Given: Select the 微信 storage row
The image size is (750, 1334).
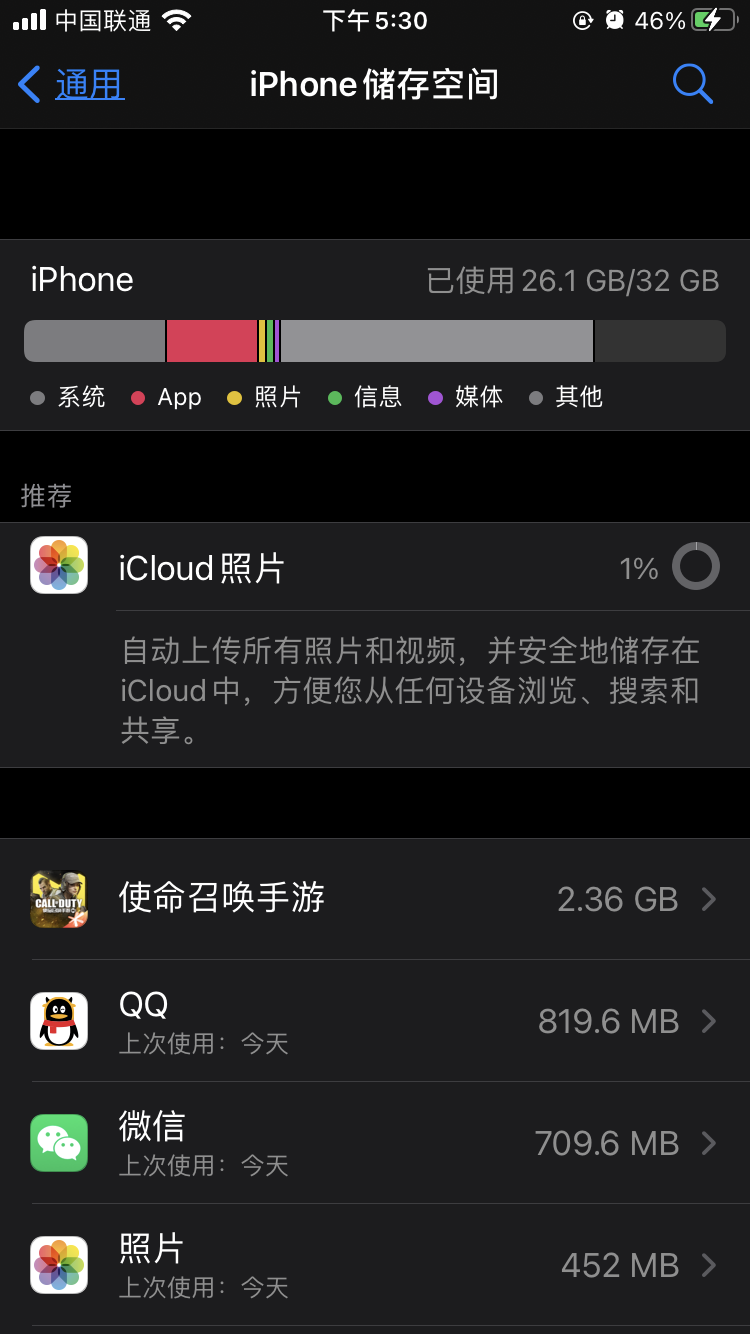Looking at the screenshot, I should point(375,1143).
